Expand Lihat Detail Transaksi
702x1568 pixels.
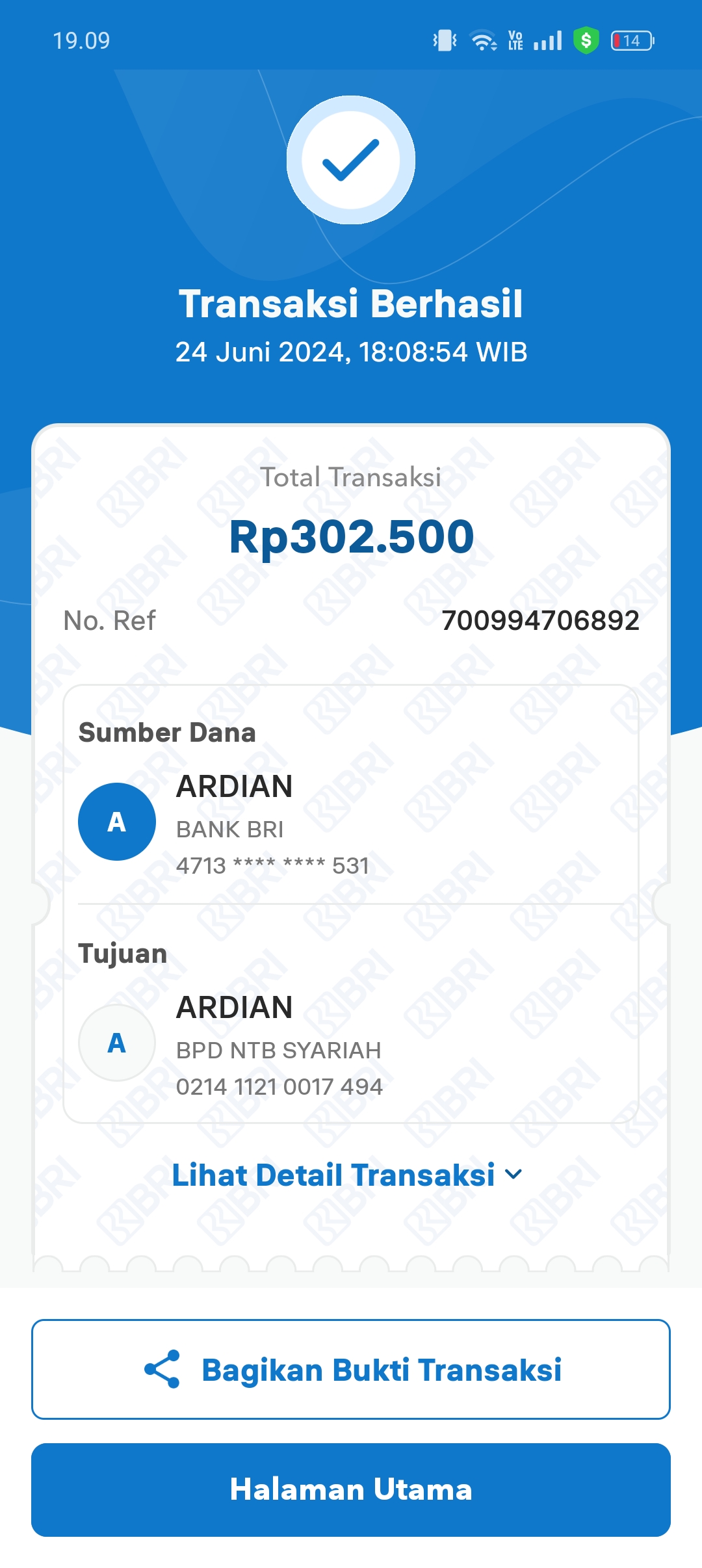pos(347,1175)
